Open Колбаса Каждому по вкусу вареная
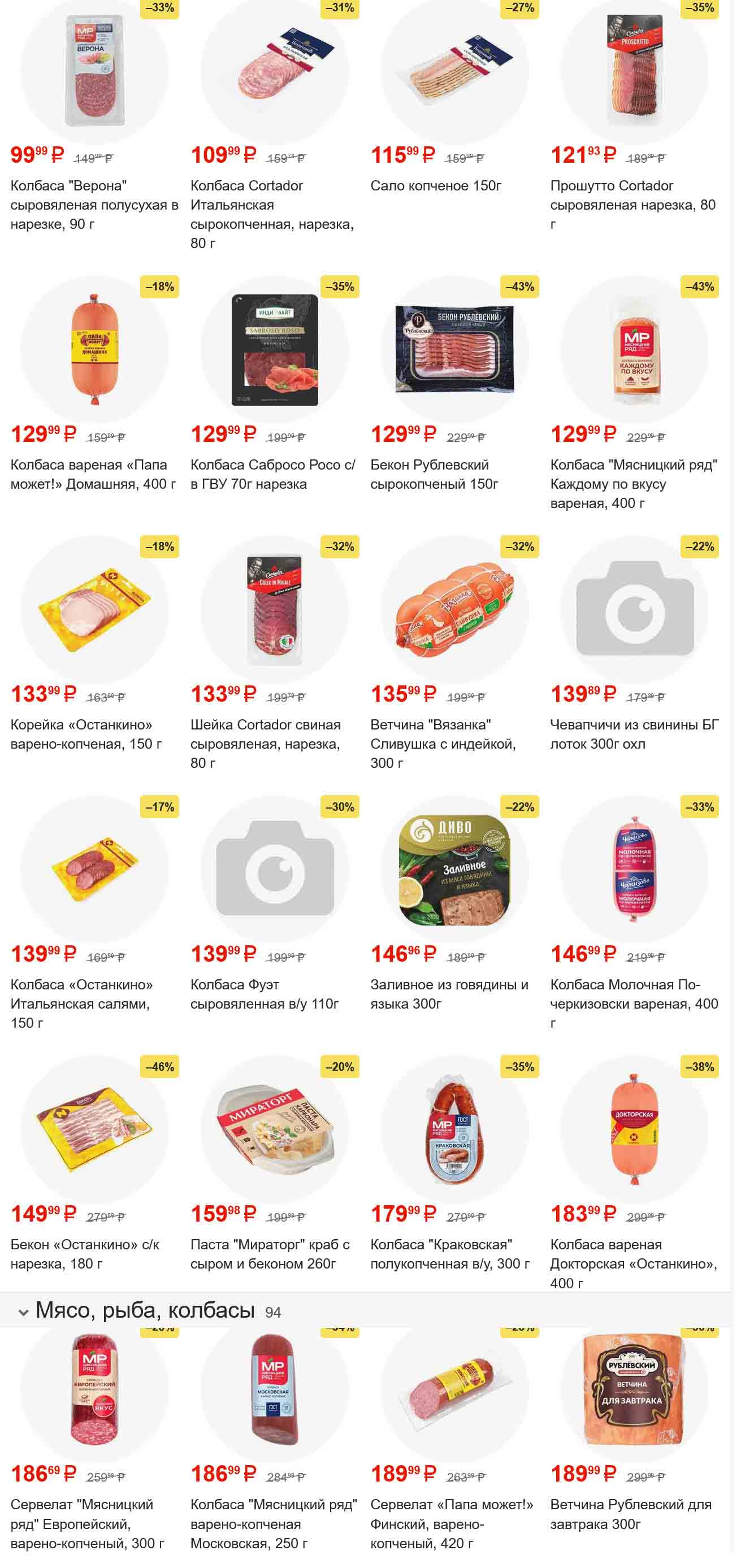The height and width of the screenshot is (1568, 741). tap(634, 350)
